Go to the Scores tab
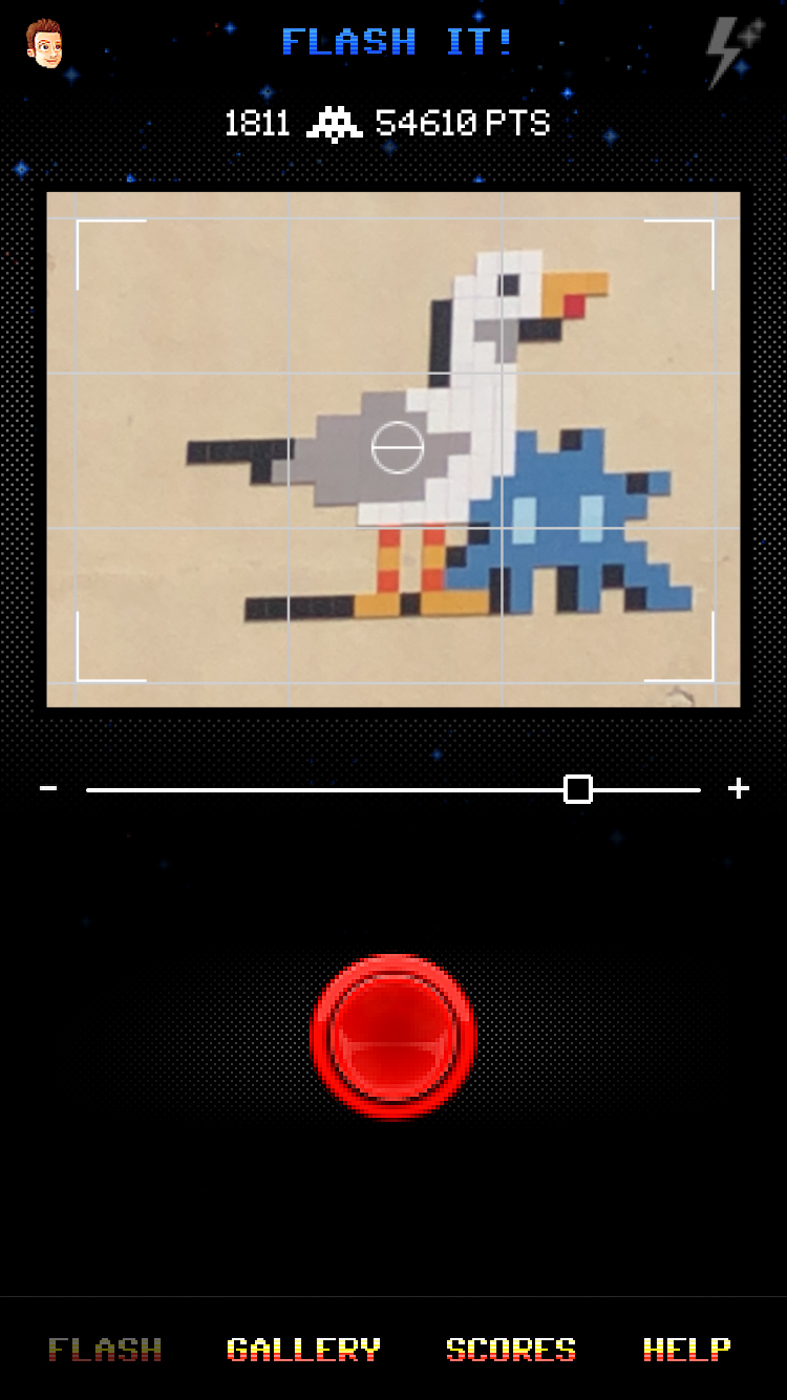This screenshot has height=1400, width=787. click(511, 1350)
